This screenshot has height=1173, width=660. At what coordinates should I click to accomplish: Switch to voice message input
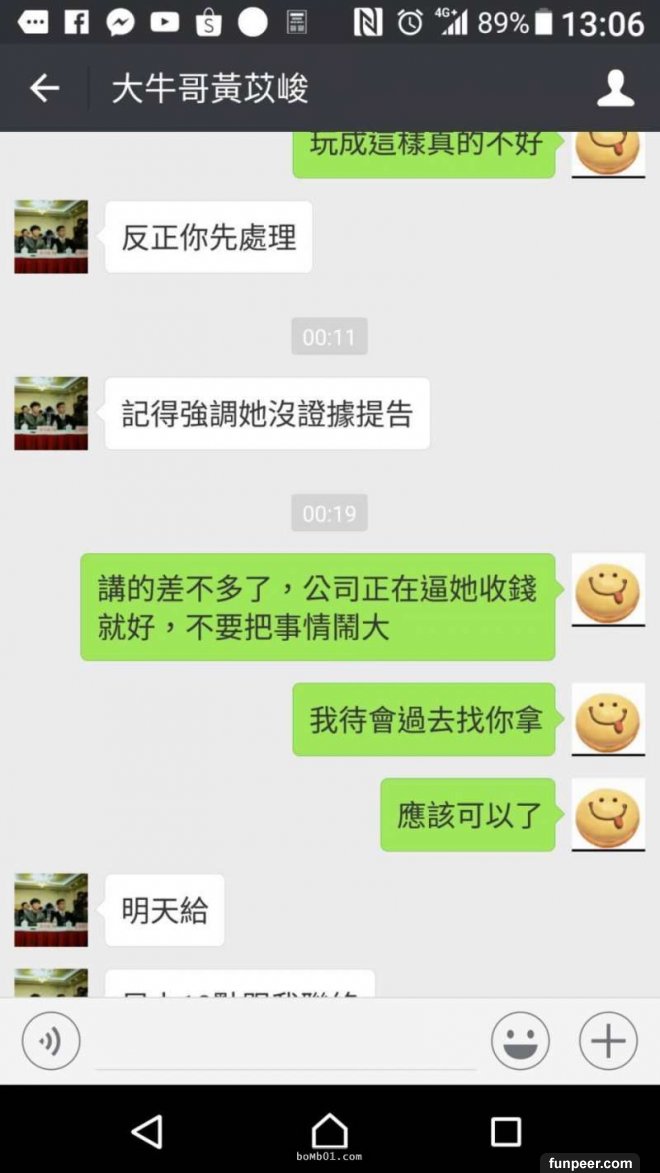(x=51, y=1041)
